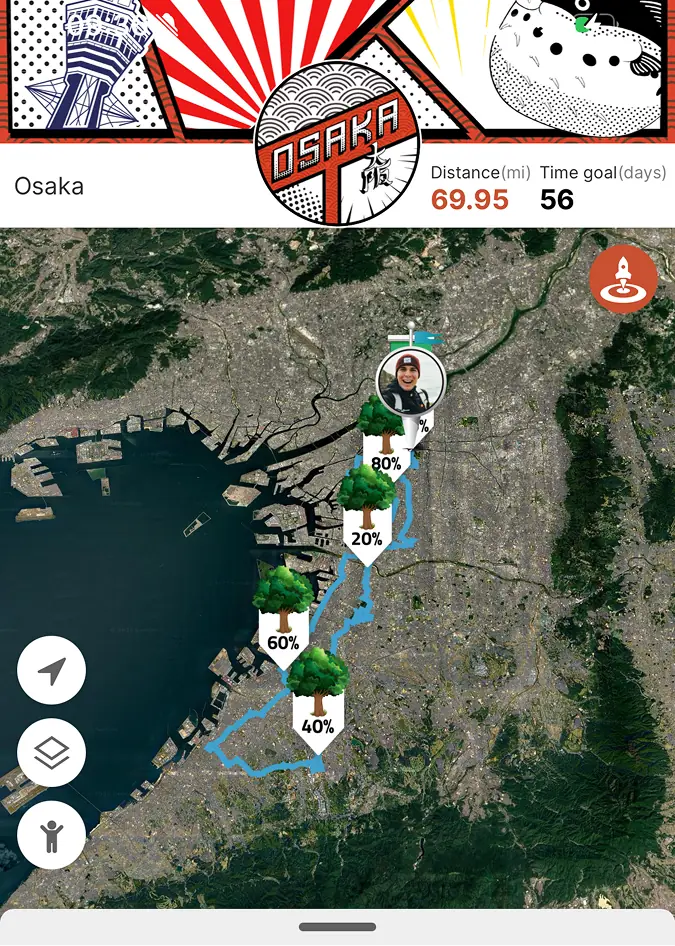Tap the orange rocket location button

(x=623, y=279)
